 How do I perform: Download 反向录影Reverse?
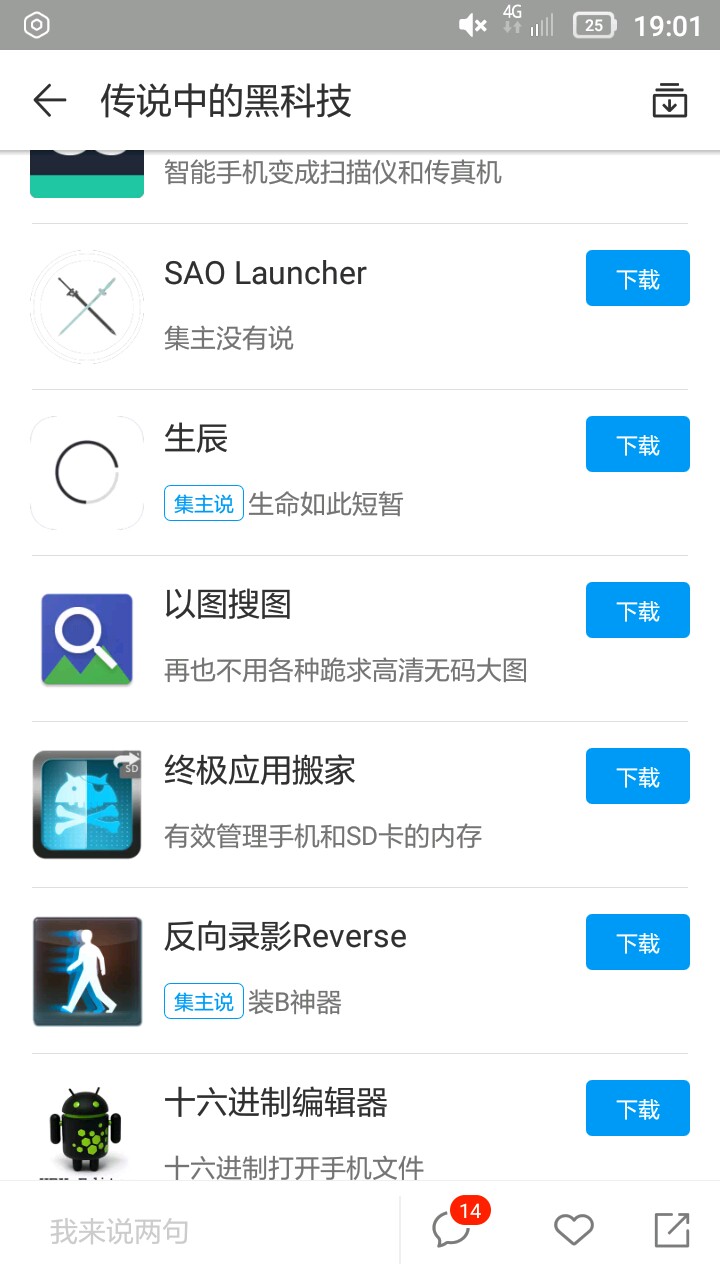(x=637, y=942)
